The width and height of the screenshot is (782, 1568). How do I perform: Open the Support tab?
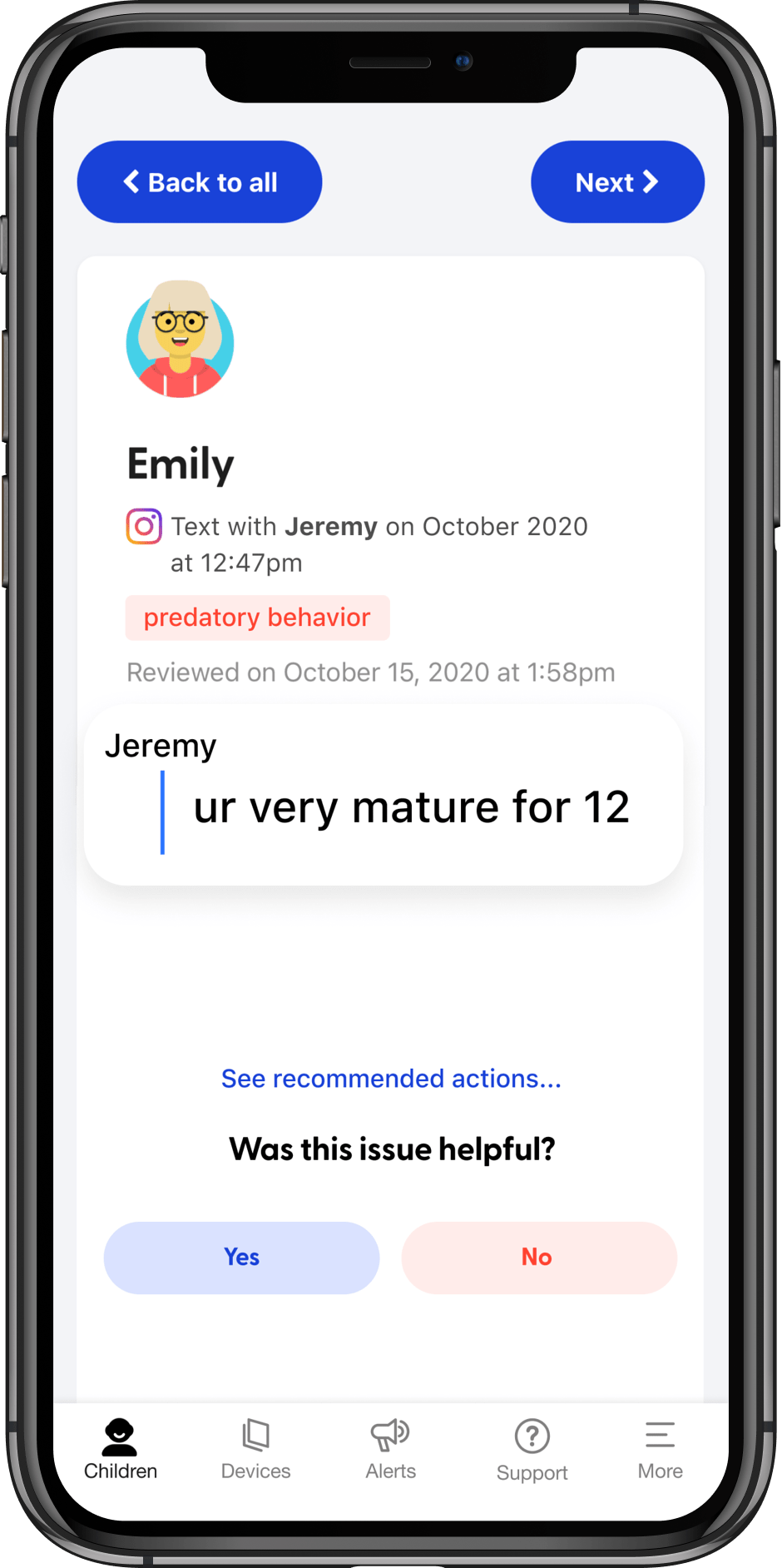click(x=532, y=1450)
